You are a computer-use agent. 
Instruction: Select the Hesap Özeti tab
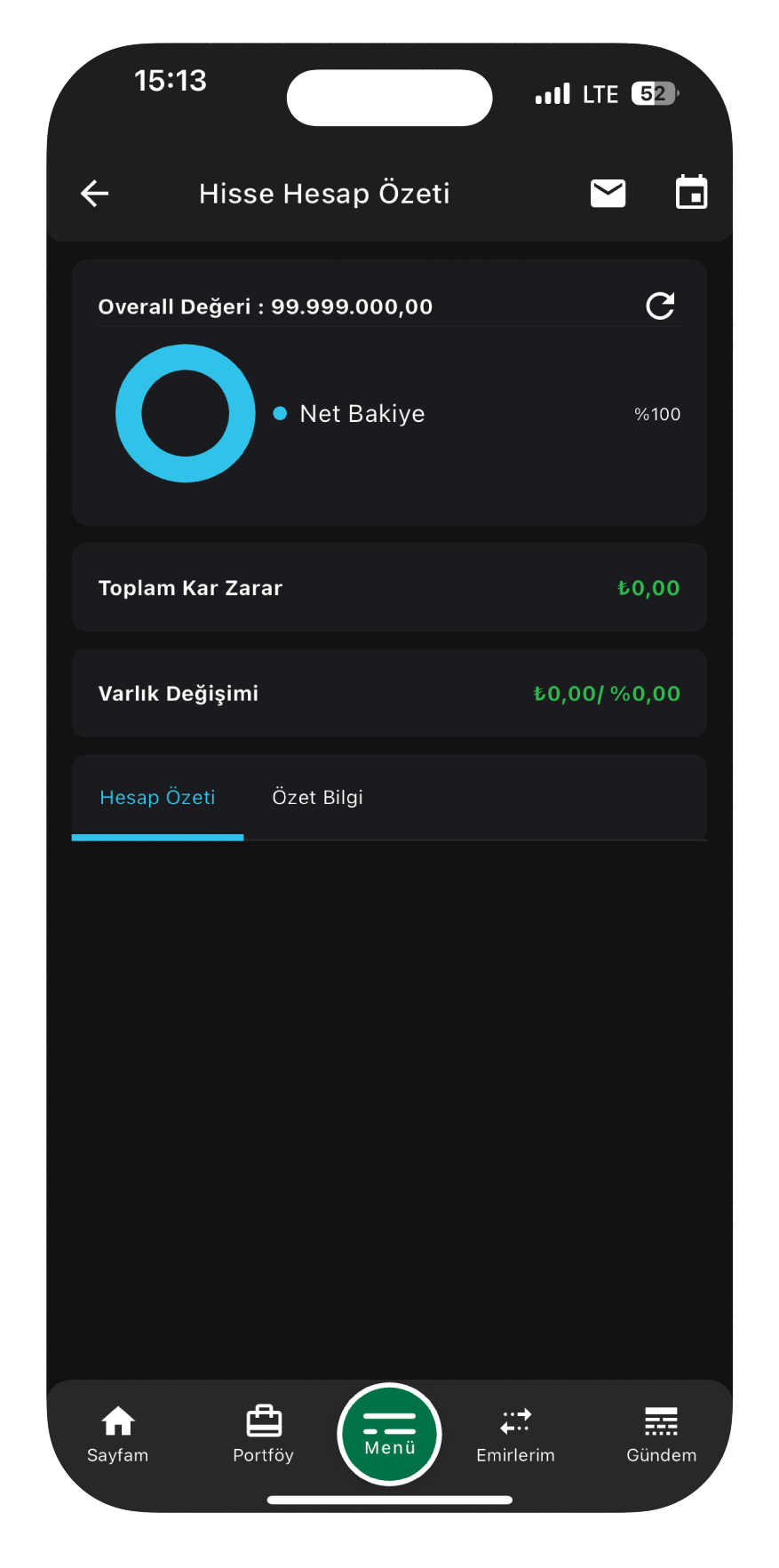coord(157,797)
